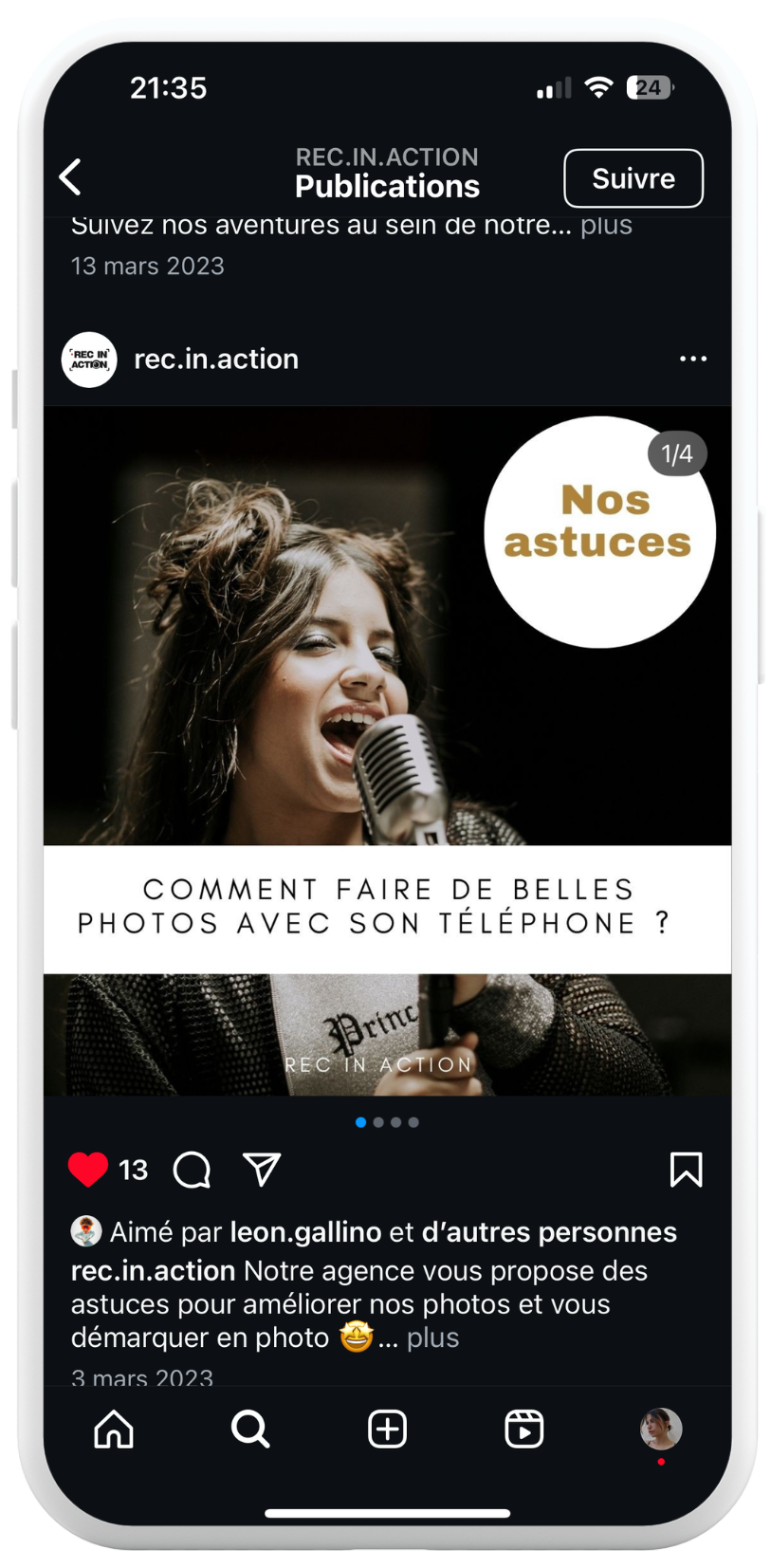
Task: Save the post with the bookmark icon
Action: 686,1169
